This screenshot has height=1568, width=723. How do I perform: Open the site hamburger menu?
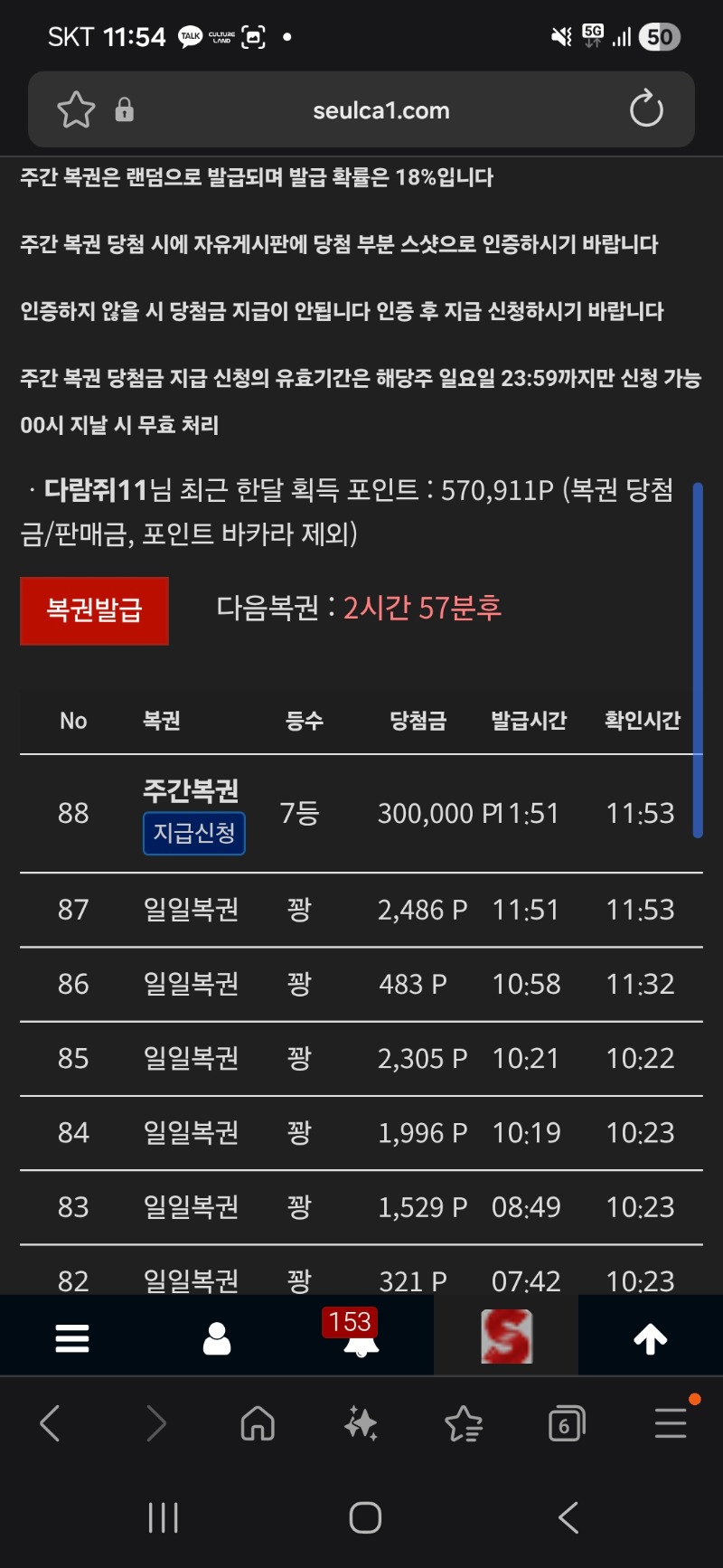(72, 1338)
